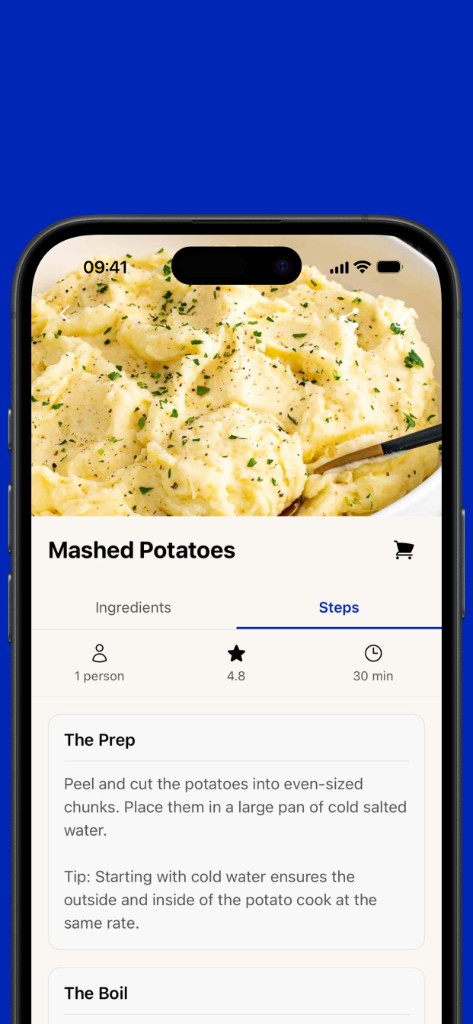Image resolution: width=473 pixels, height=1024 pixels.
Task: Switch to the Ingredients tab
Action: tap(133, 607)
